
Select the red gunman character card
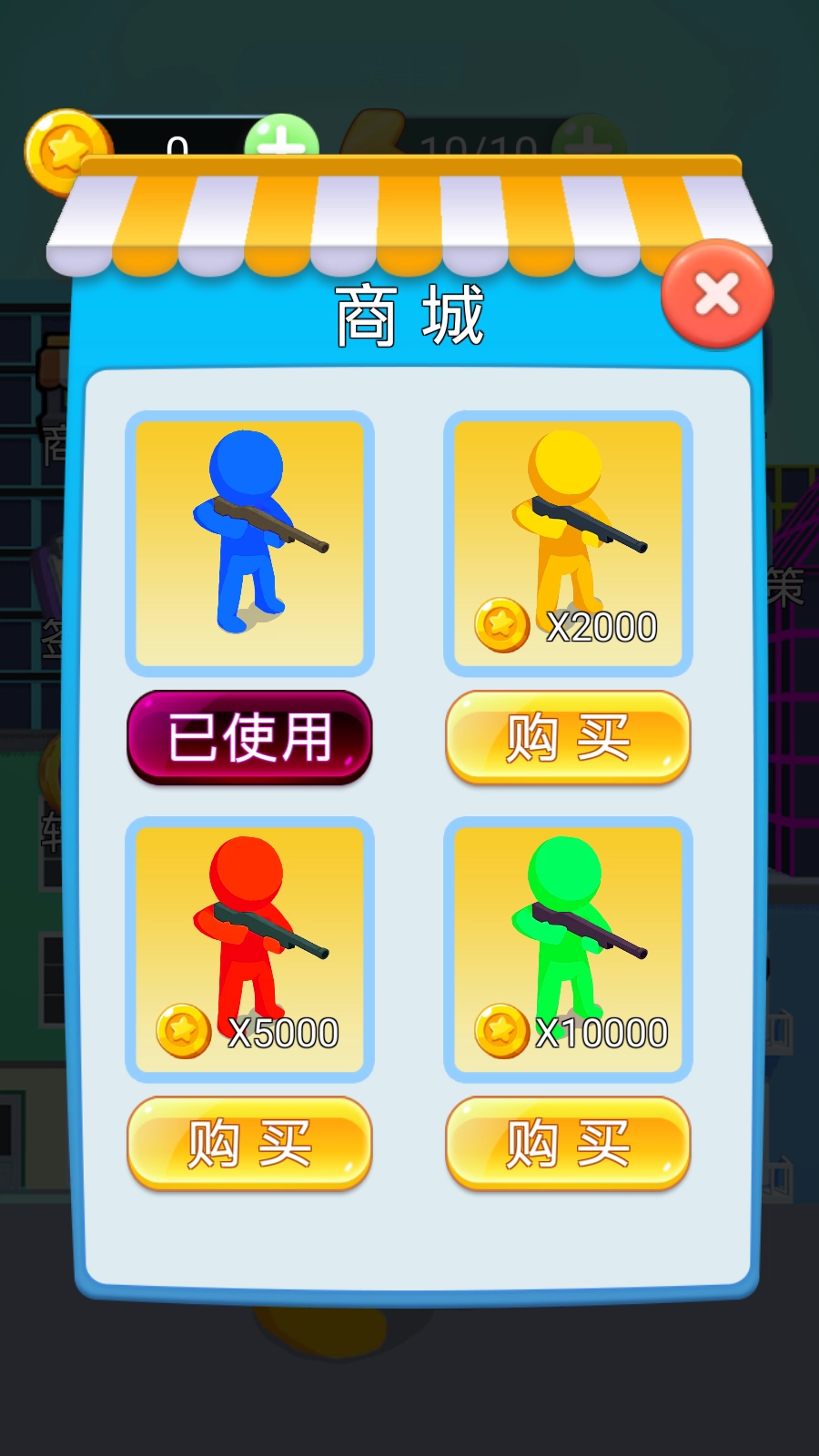249,946
